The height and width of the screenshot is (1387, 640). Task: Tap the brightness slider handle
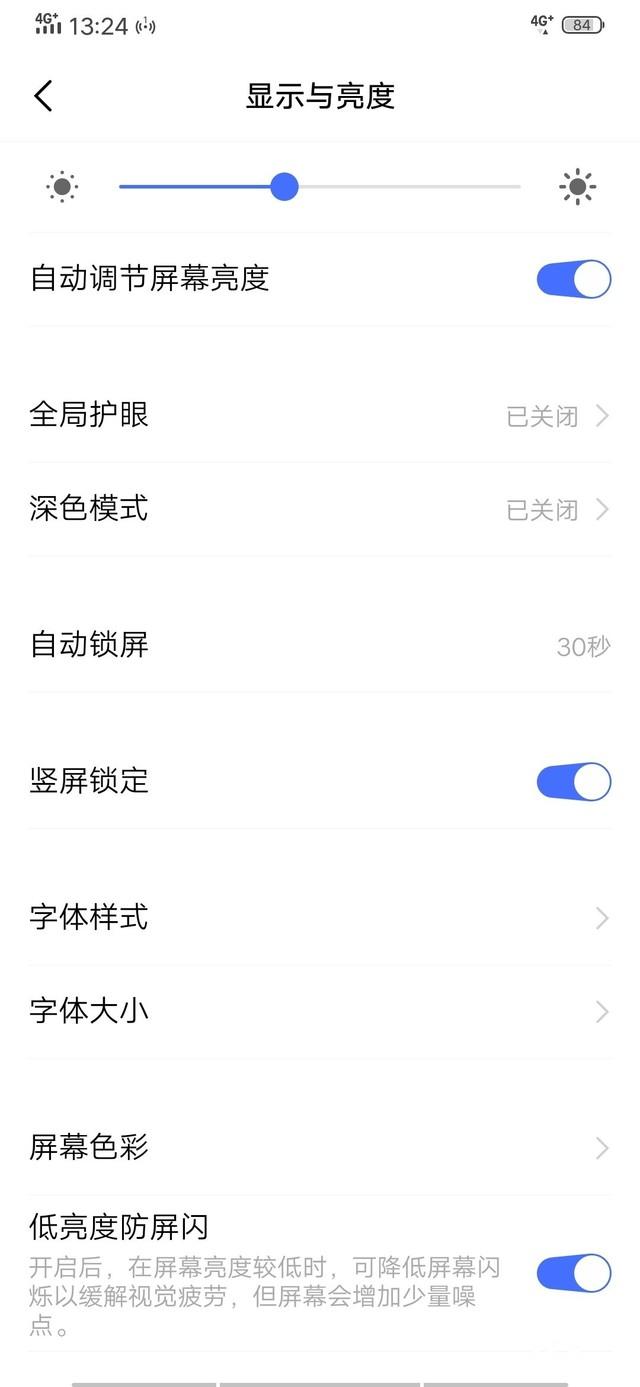285,186
